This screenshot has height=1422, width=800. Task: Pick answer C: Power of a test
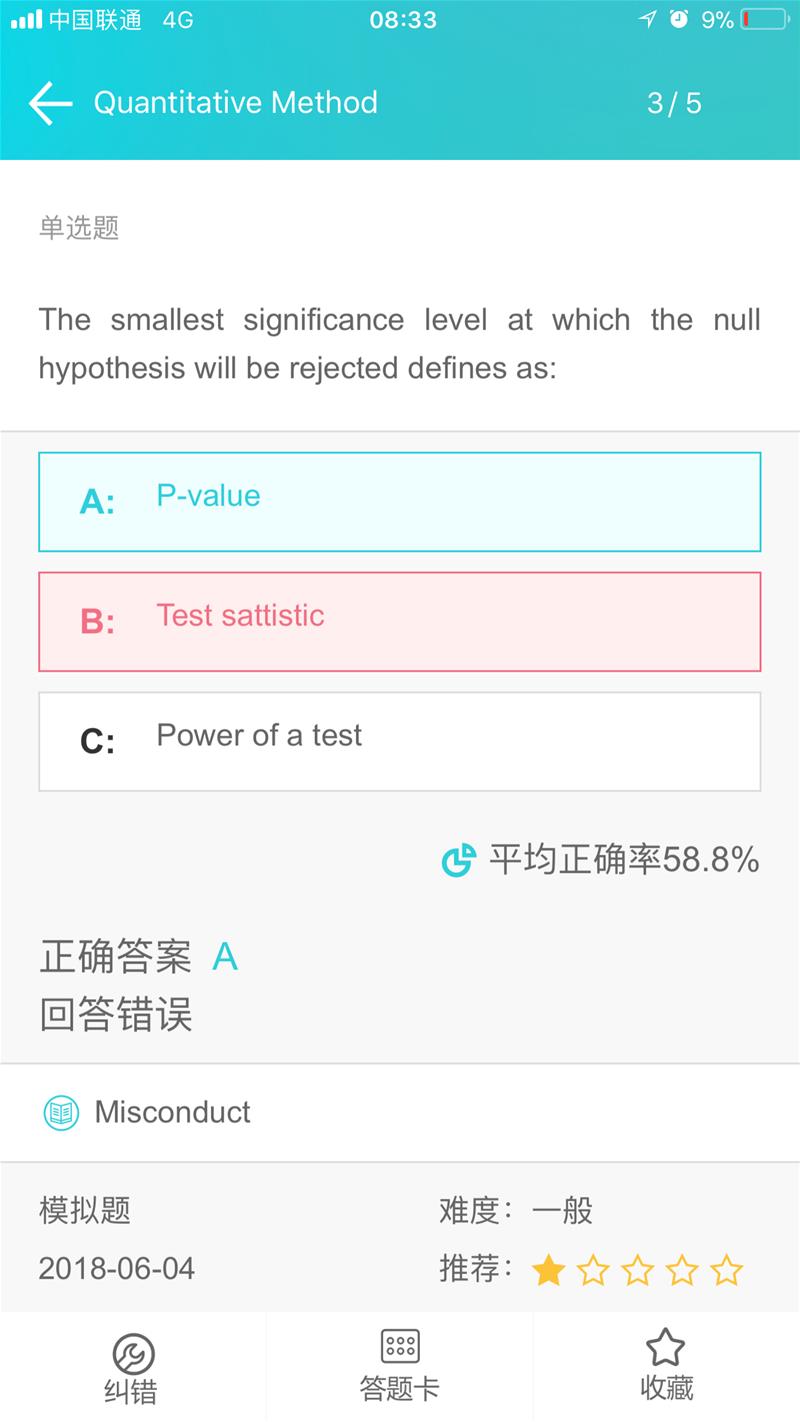(x=399, y=741)
